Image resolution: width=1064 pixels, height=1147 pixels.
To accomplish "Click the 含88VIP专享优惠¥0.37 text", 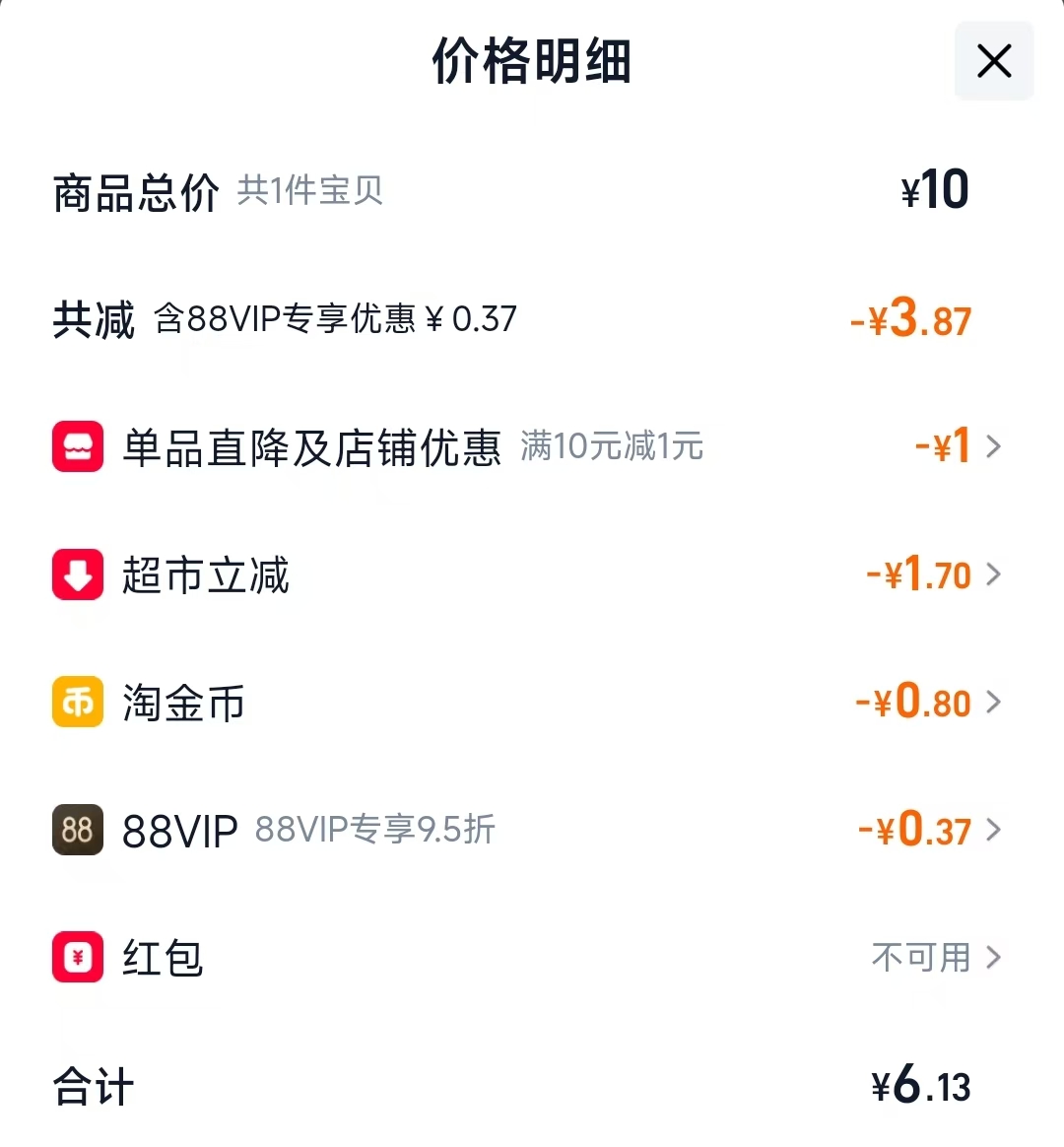I will 335,318.
